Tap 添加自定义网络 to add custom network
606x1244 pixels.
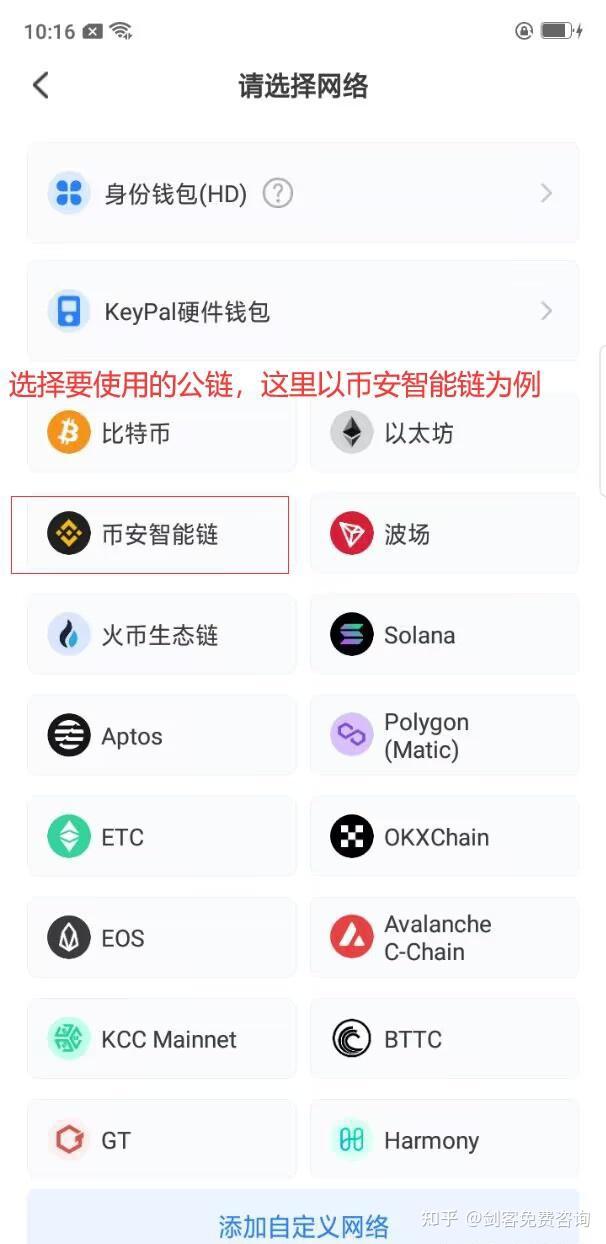pos(302,1224)
